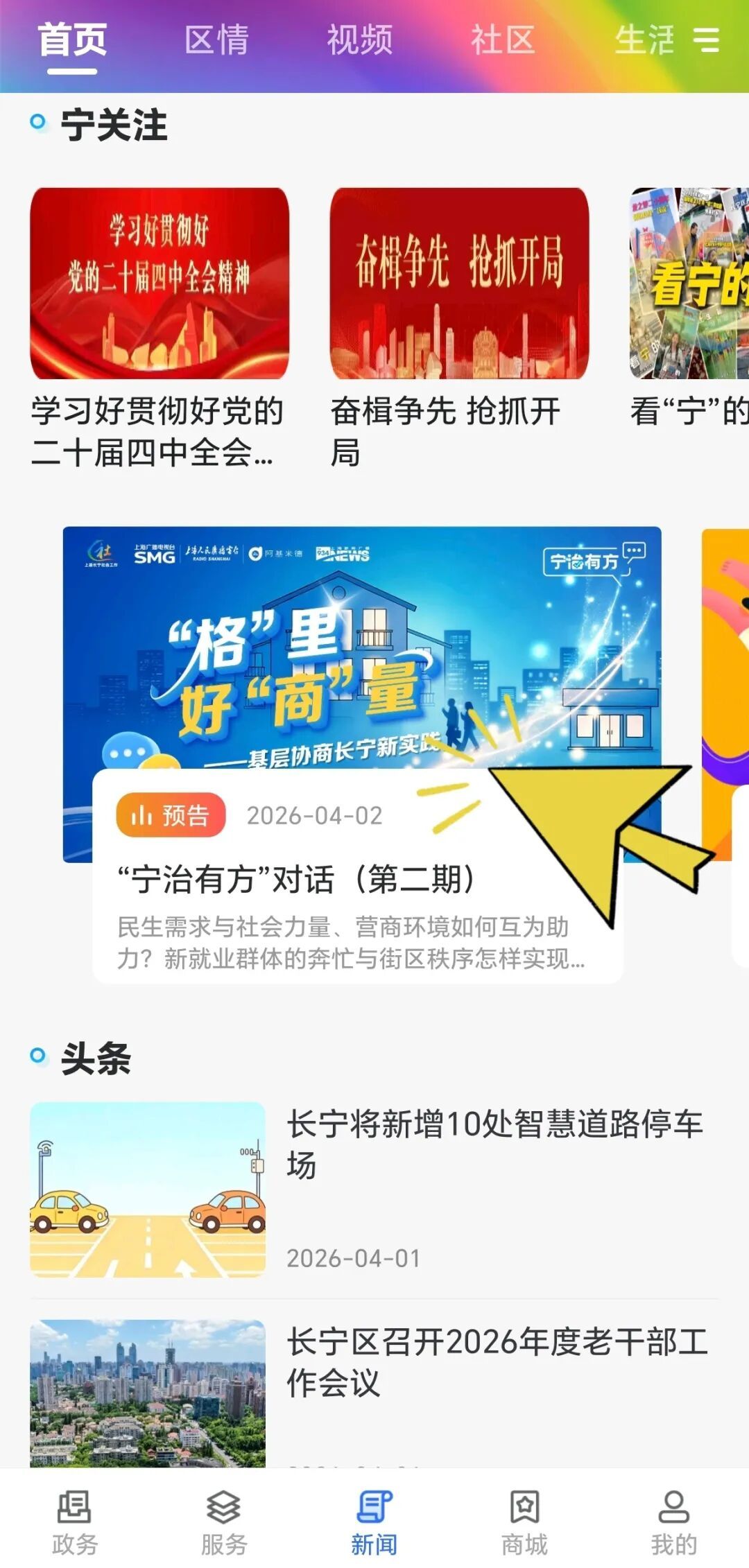Open the top menu icon

706,40
